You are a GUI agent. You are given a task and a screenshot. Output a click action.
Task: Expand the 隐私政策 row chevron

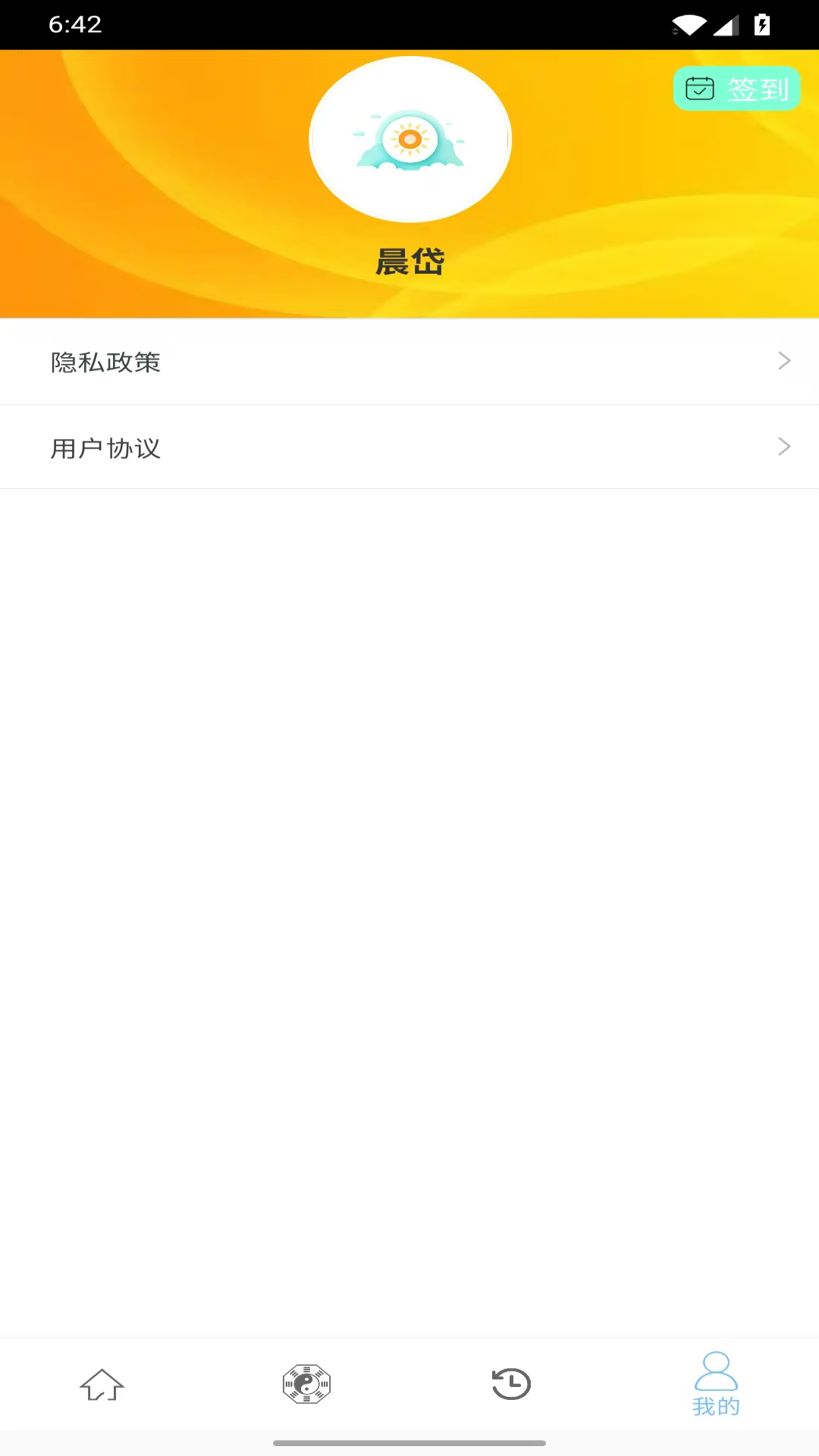pyautogui.click(x=784, y=361)
